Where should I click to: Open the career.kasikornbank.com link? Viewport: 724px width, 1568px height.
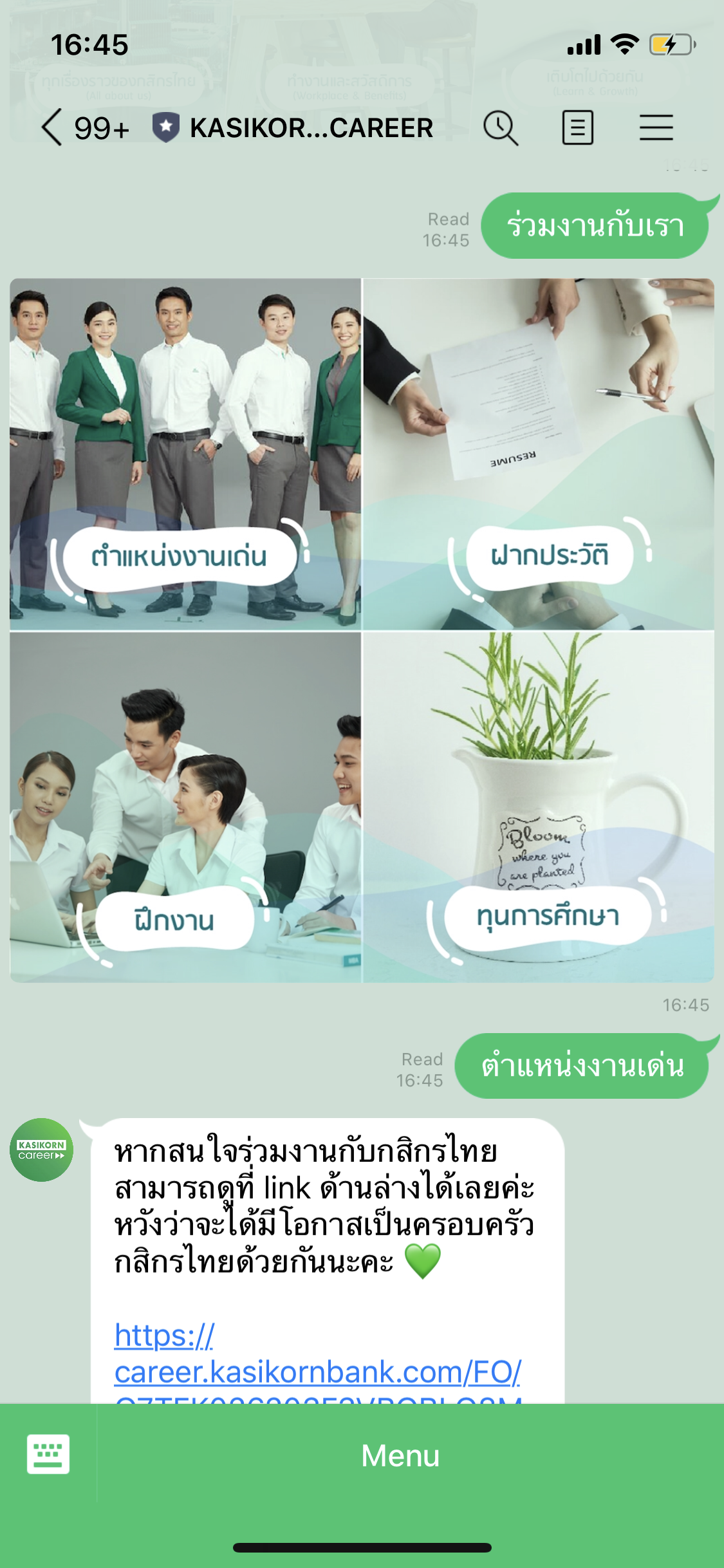[317, 1371]
